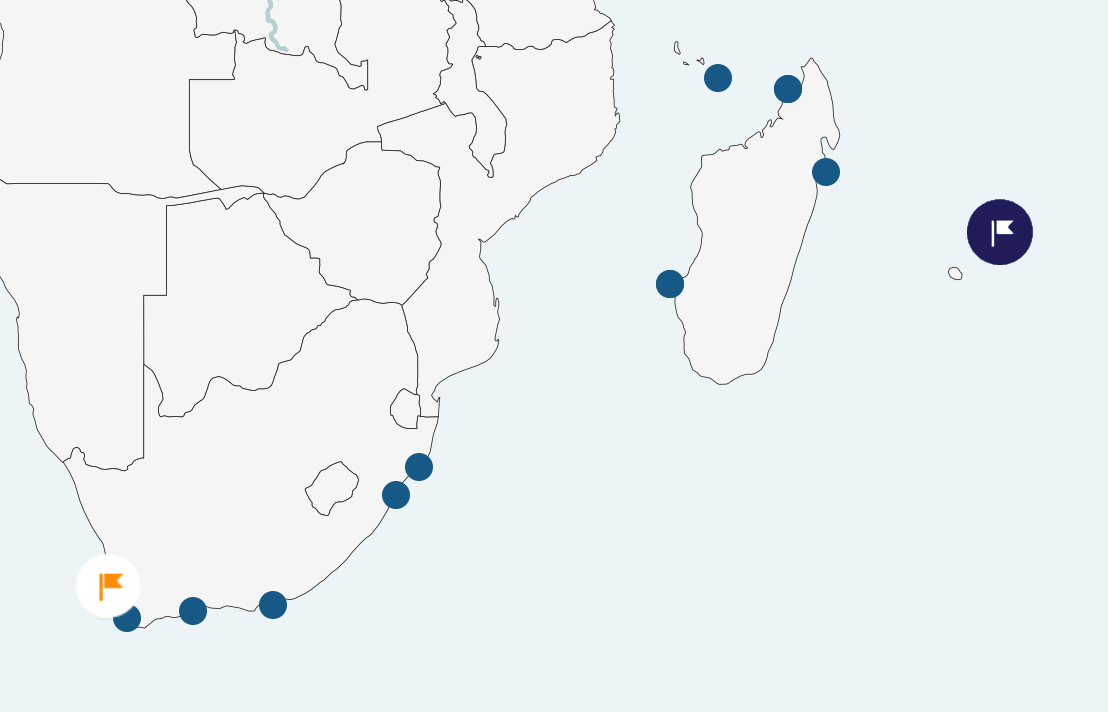Select the northernmost dot on South Africa's east coast

pyautogui.click(x=419, y=467)
